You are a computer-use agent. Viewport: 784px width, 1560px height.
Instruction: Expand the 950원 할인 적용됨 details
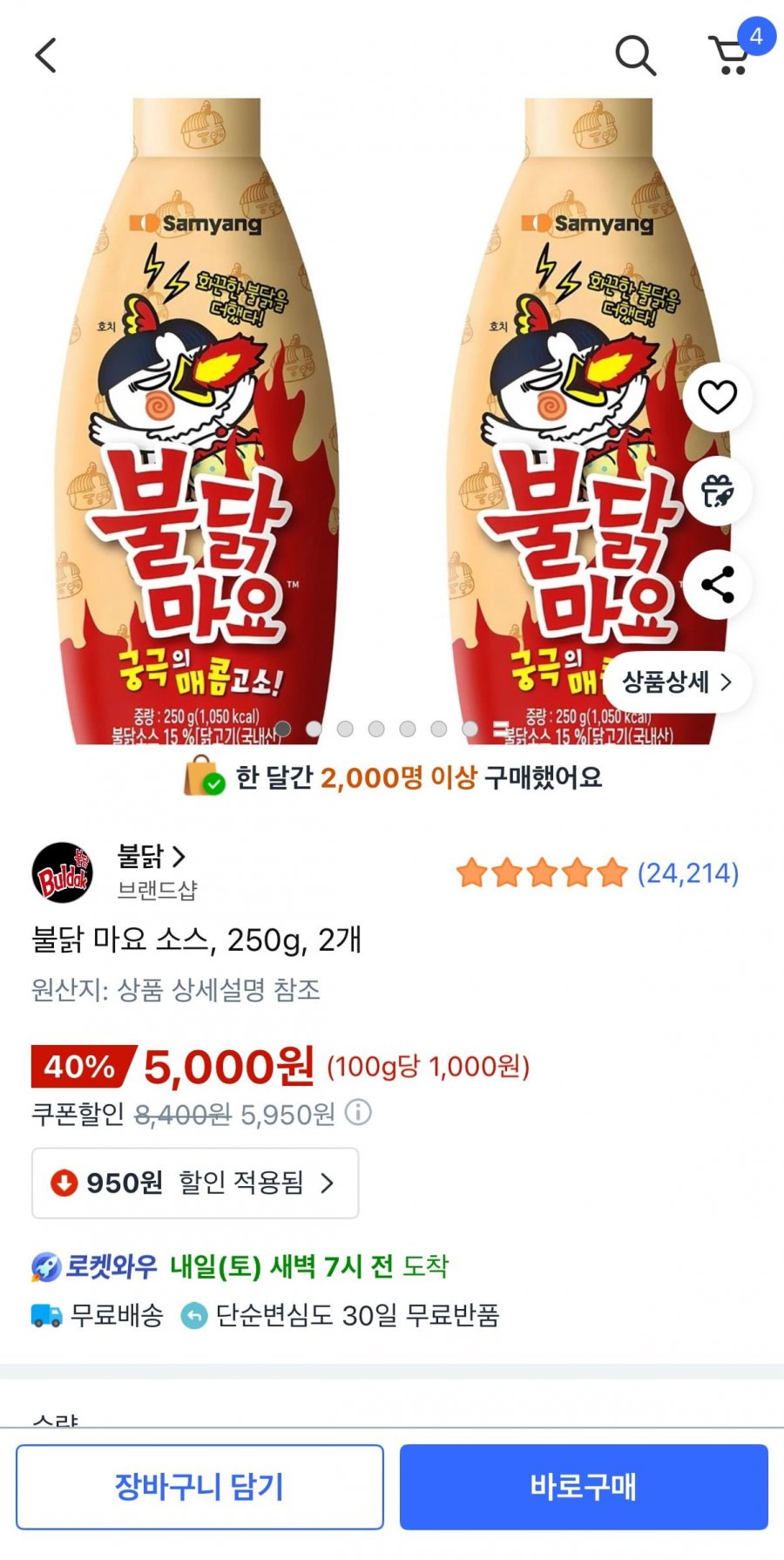pos(193,1183)
